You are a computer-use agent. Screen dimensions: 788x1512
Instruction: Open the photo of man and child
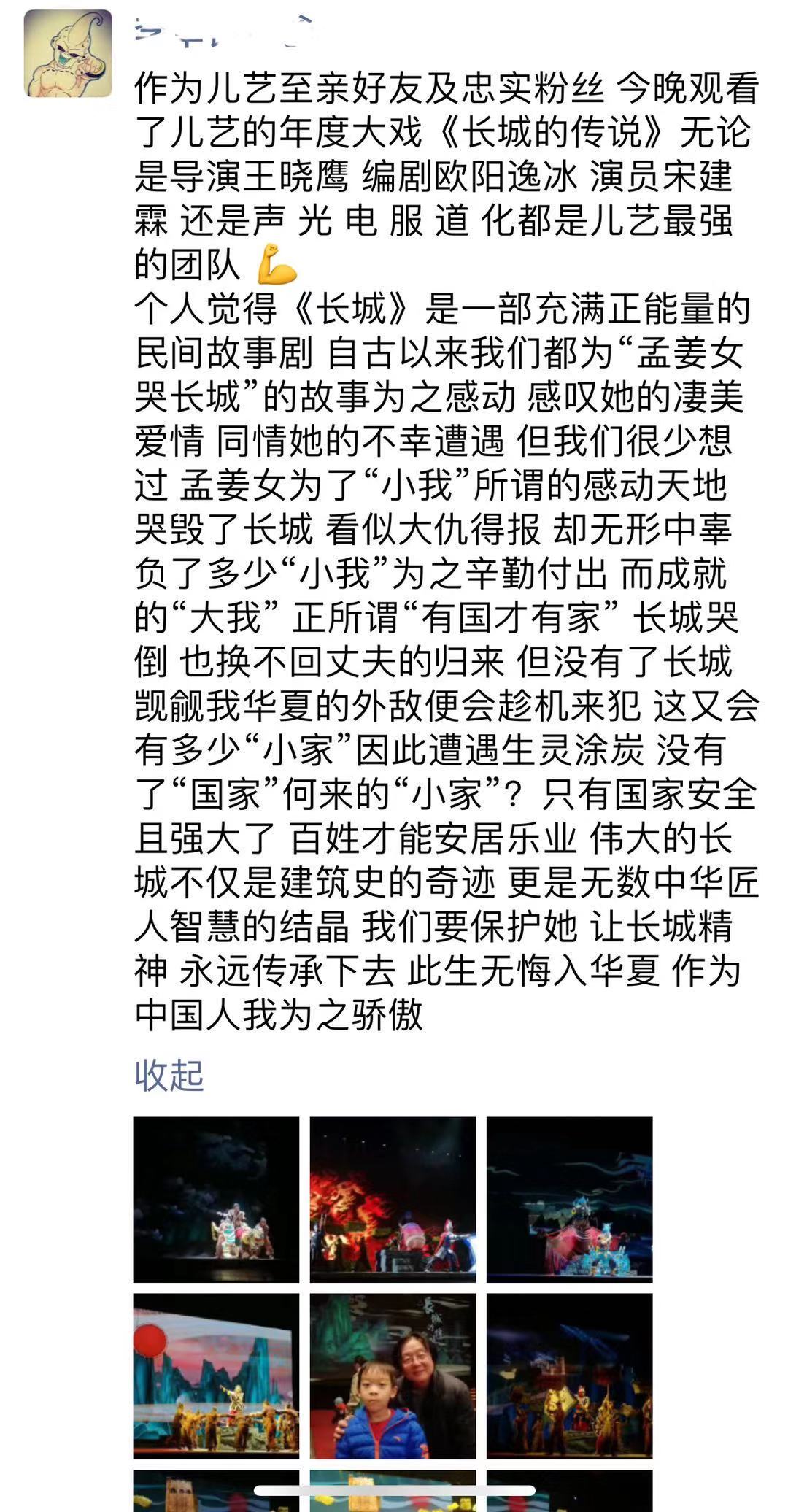(x=393, y=1376)
